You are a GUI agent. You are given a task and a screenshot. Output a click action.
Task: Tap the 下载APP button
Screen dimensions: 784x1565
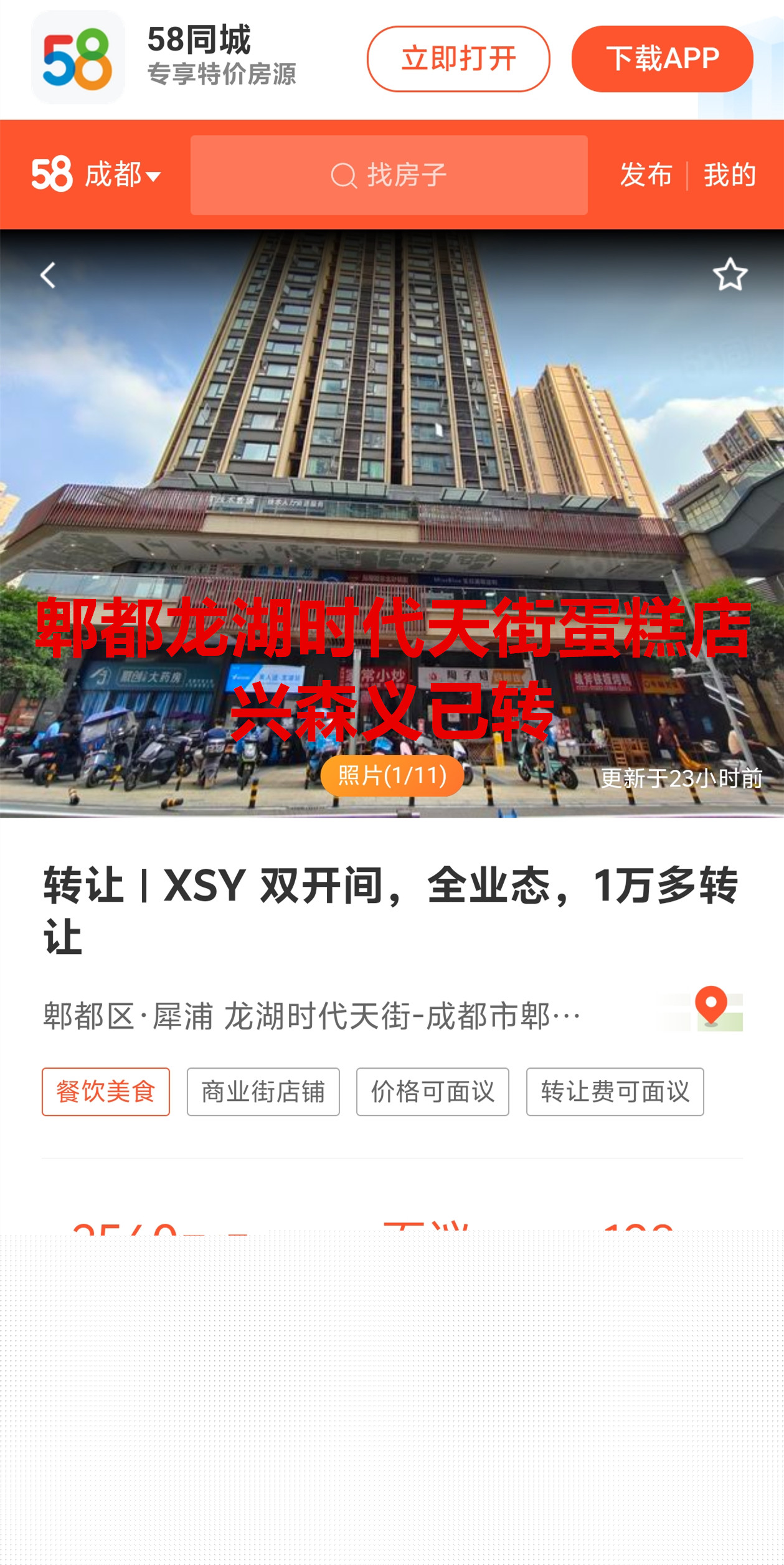point(662,59)
